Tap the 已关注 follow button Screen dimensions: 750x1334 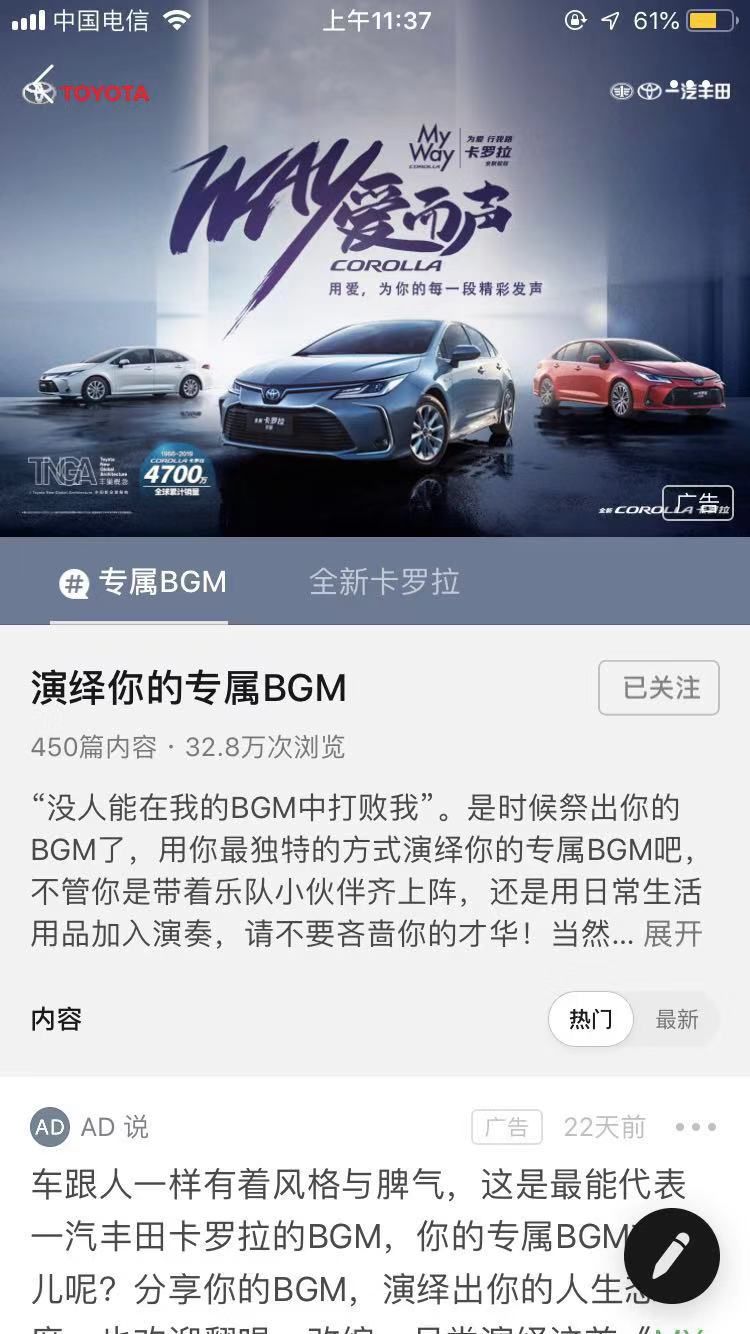click(658, 688)
